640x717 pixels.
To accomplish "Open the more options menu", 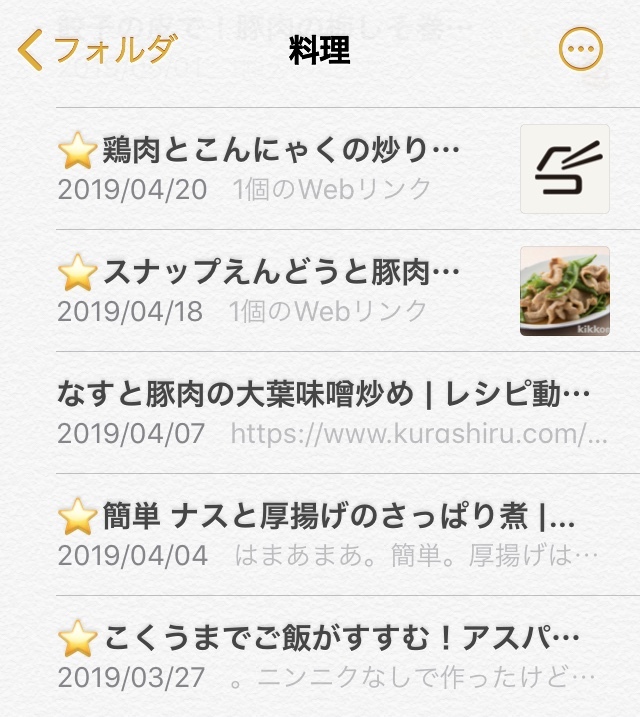I will [x=580, y=49].
